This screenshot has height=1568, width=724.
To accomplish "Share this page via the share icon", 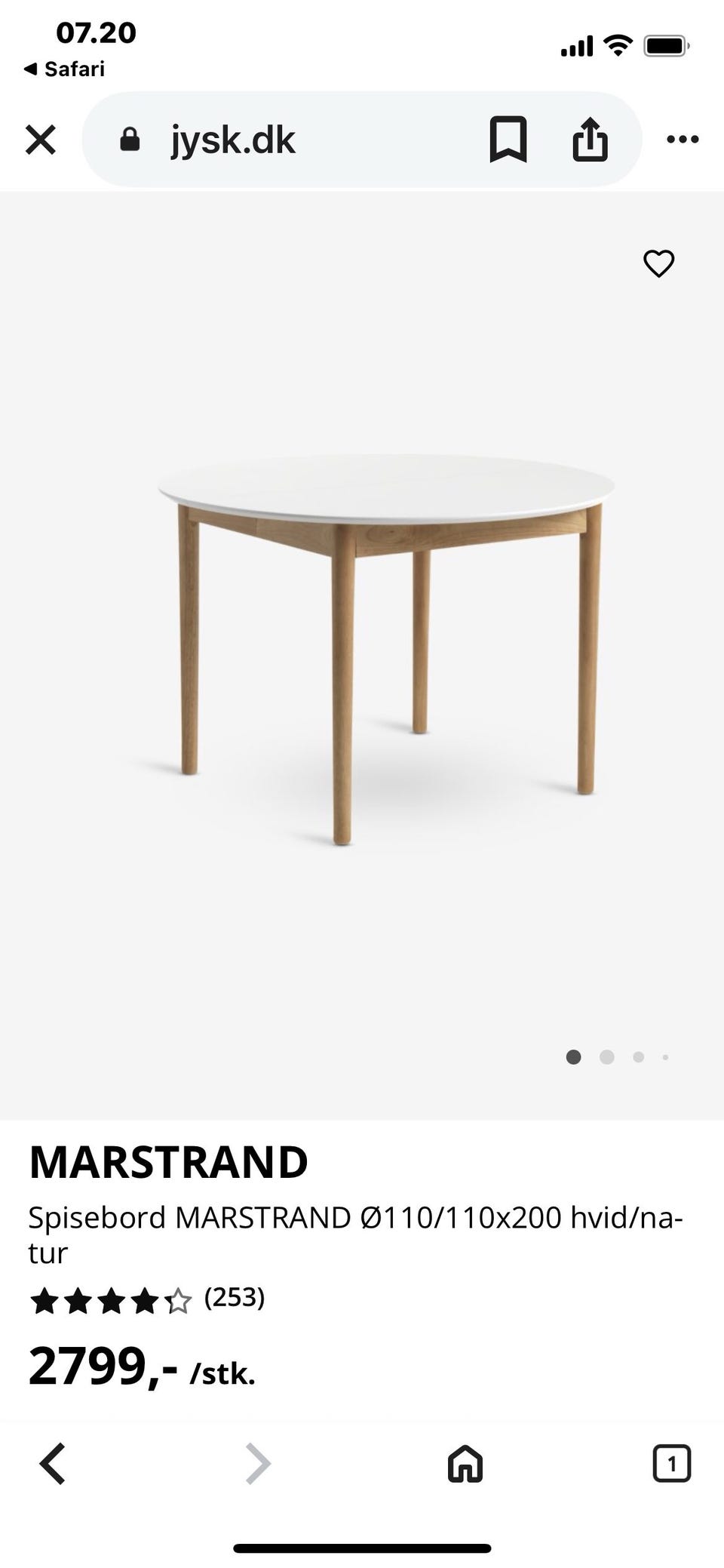I will 590,140.
